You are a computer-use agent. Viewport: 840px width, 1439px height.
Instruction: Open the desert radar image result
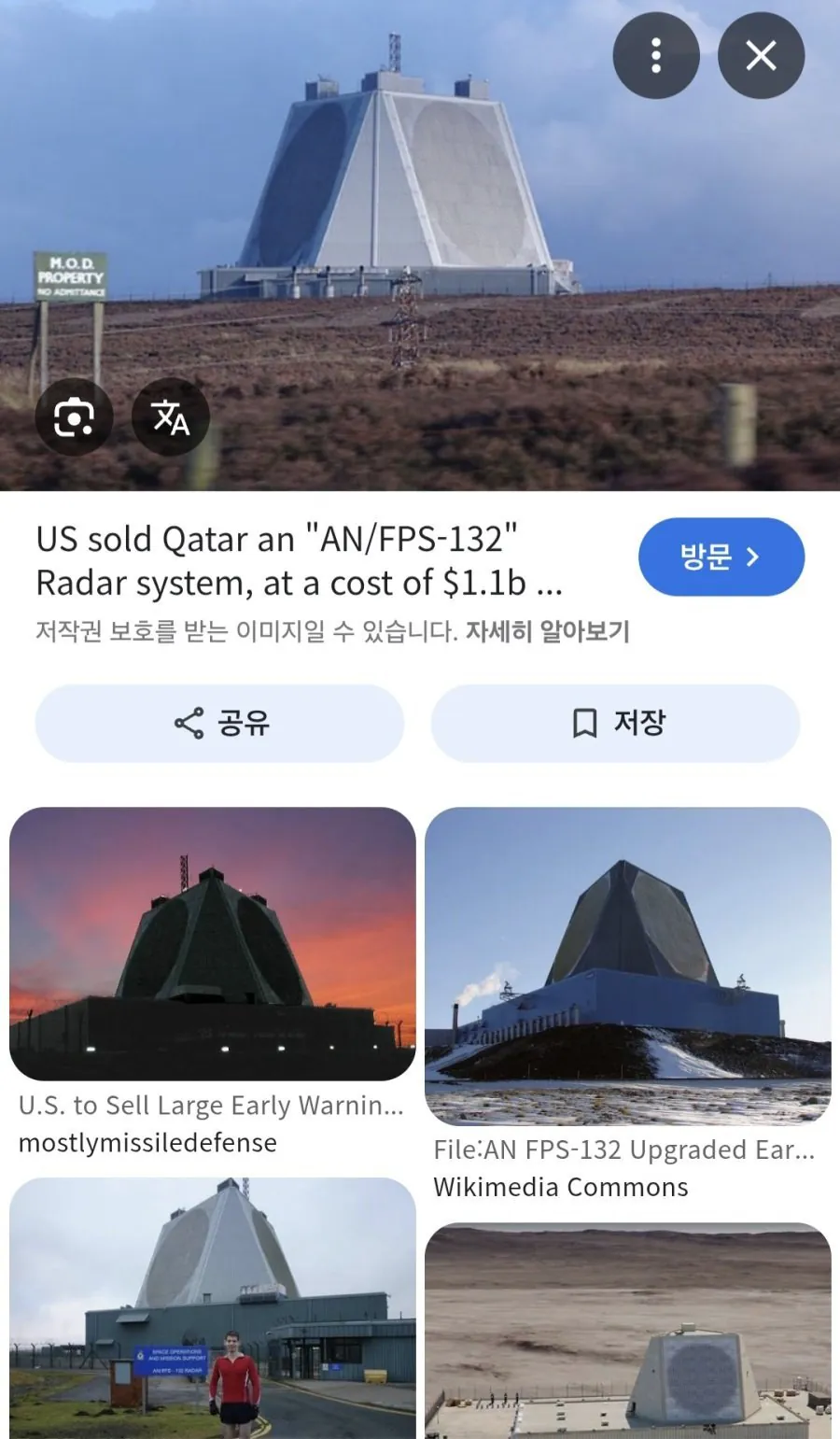click(x=627, y=1331)
